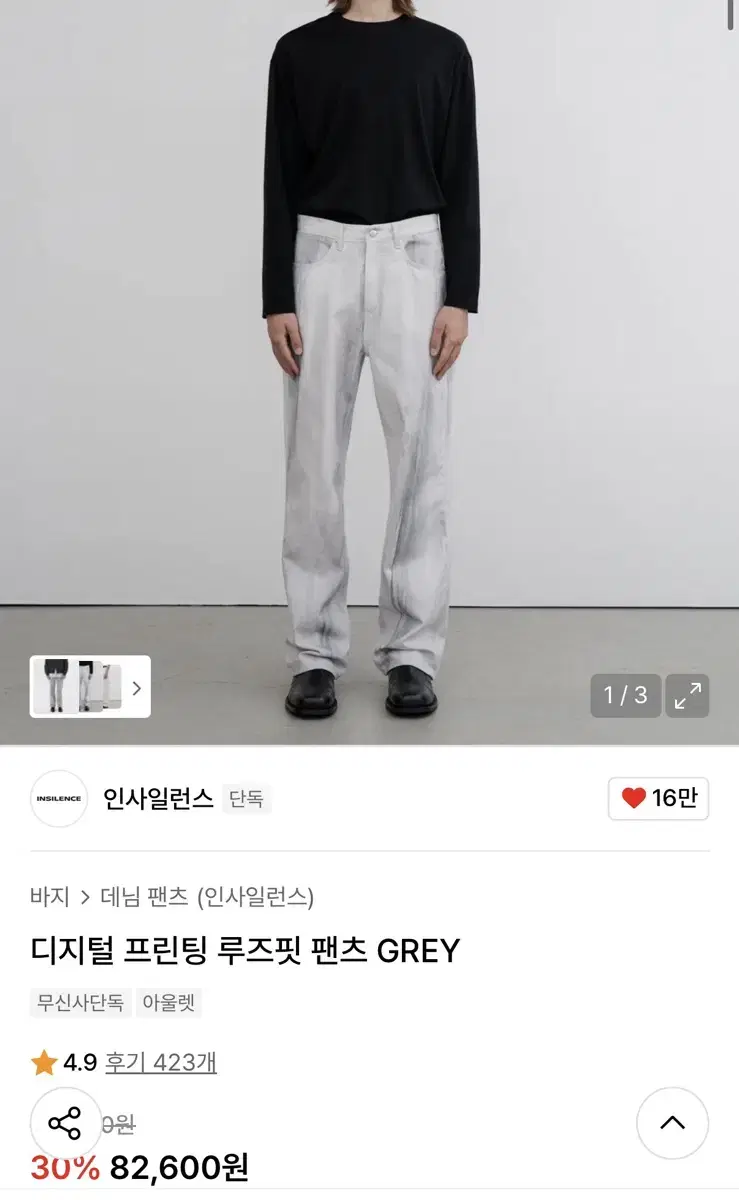Click the brand name 인사일런스
739x1200 pixels.
(157, 798)
